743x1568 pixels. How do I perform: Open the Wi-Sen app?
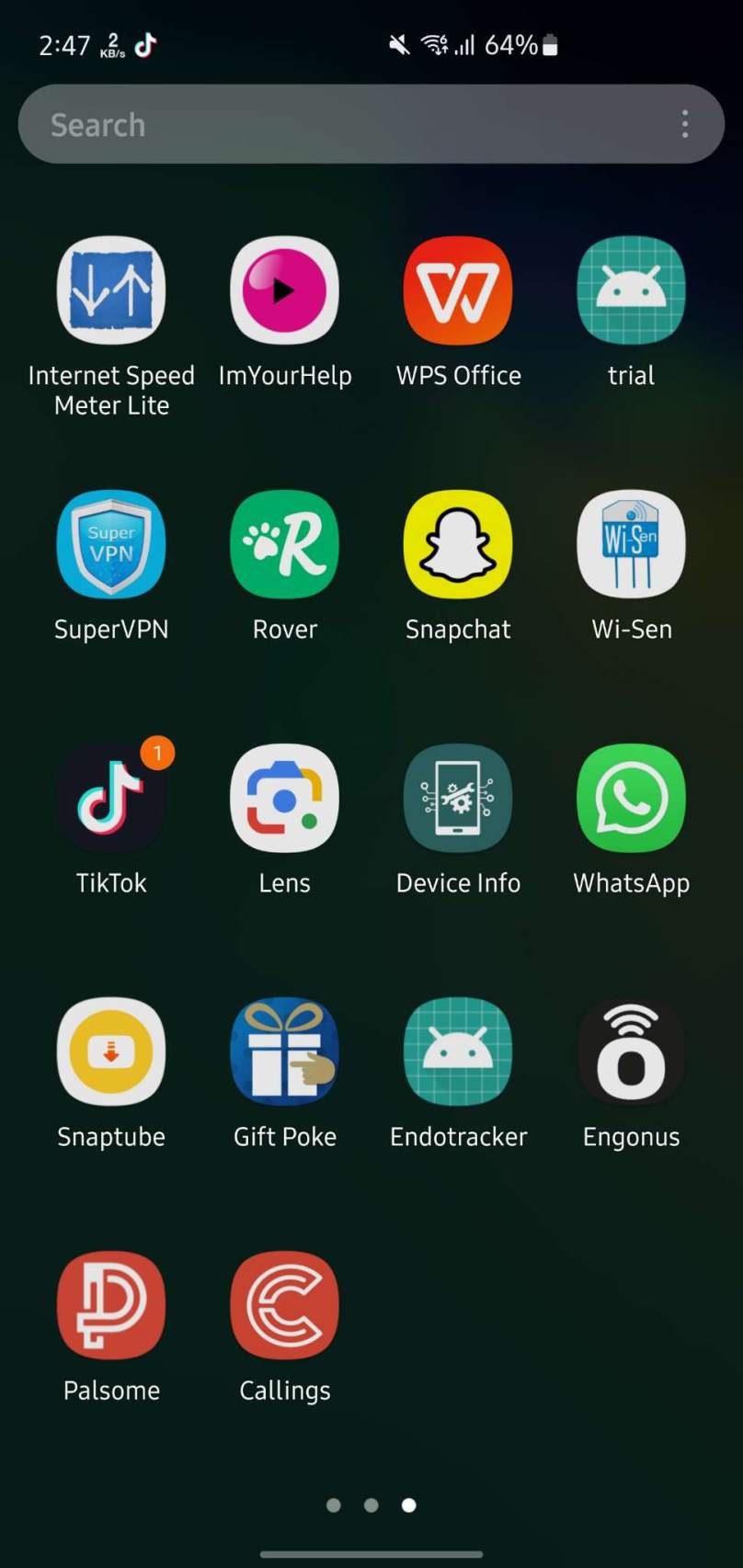(631, 544)
